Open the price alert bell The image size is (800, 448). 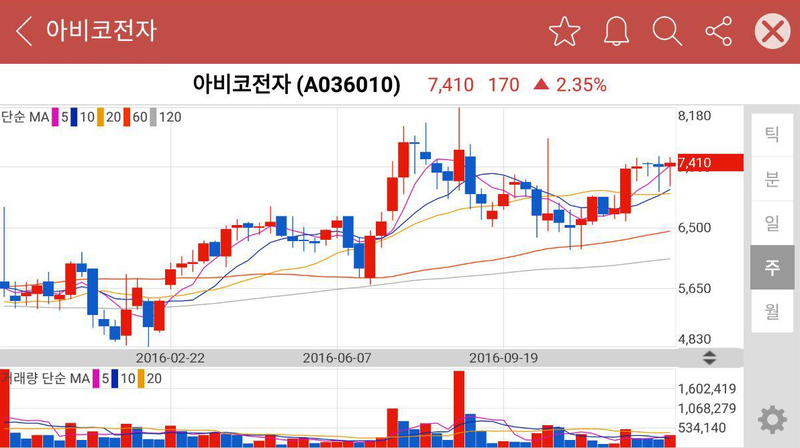[x=616, y=32]
